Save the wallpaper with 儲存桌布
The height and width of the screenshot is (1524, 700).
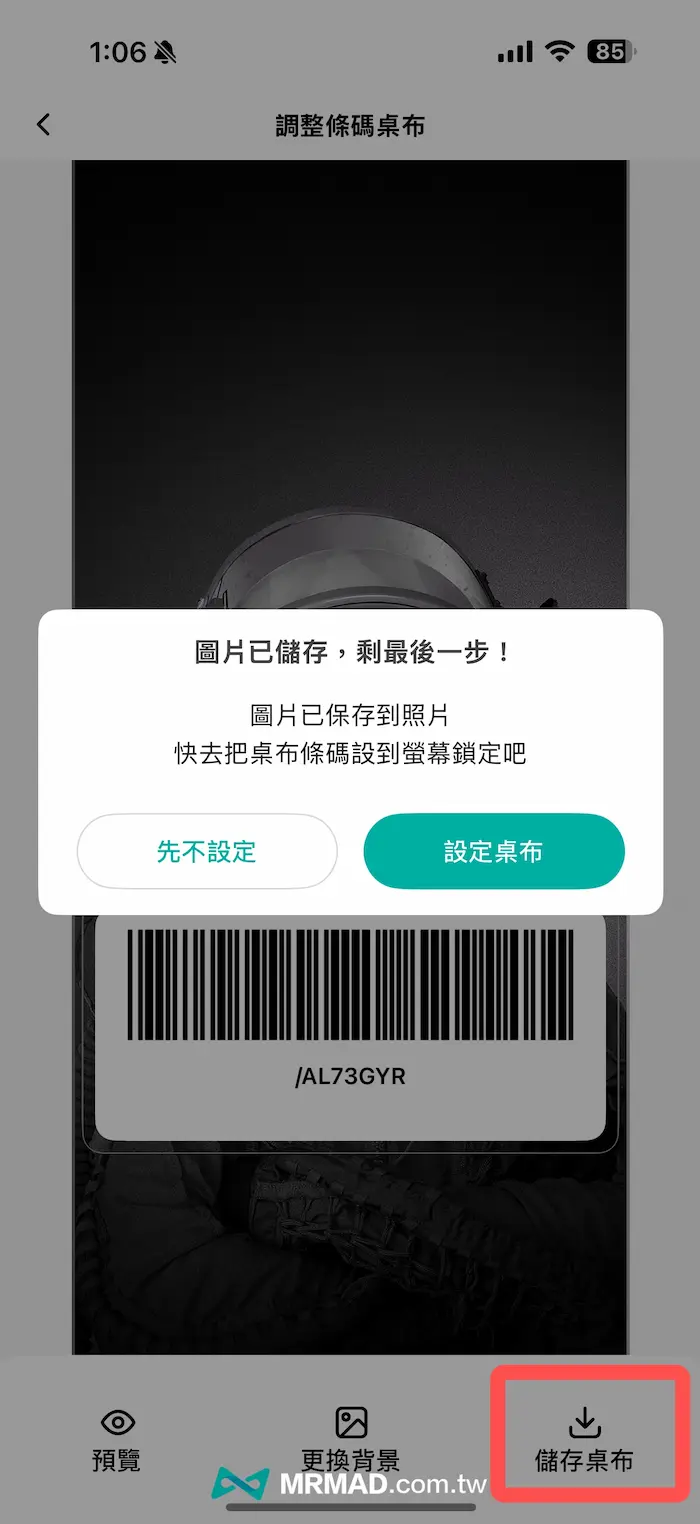(x=585, y=1439)
